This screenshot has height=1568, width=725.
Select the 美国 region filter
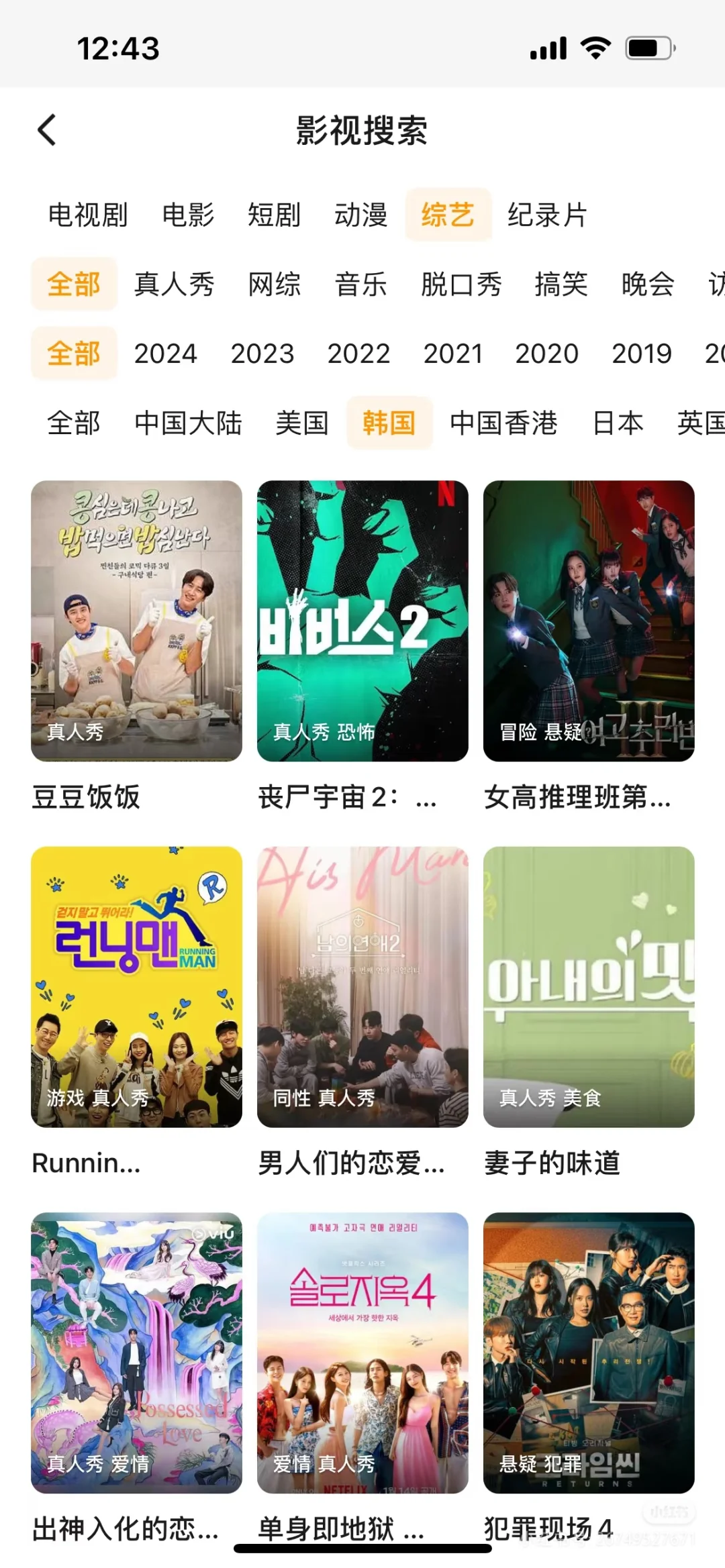[x=302, y=423]
